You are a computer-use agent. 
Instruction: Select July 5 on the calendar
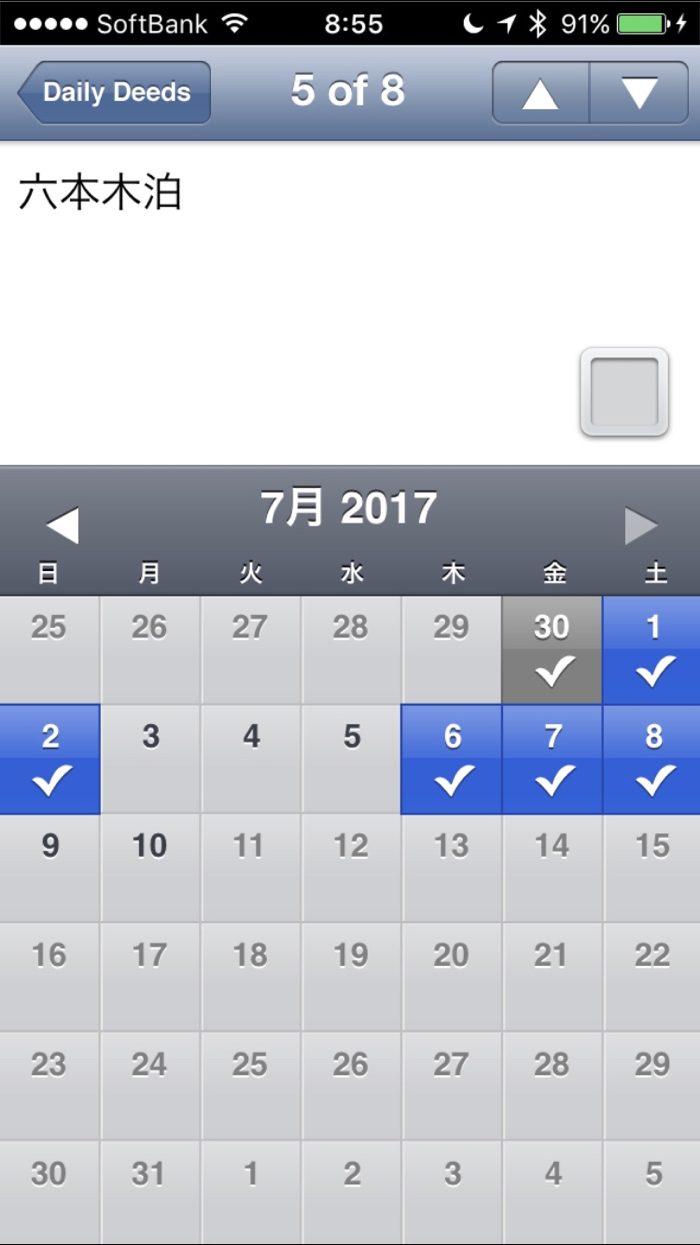tap(352, 758)
